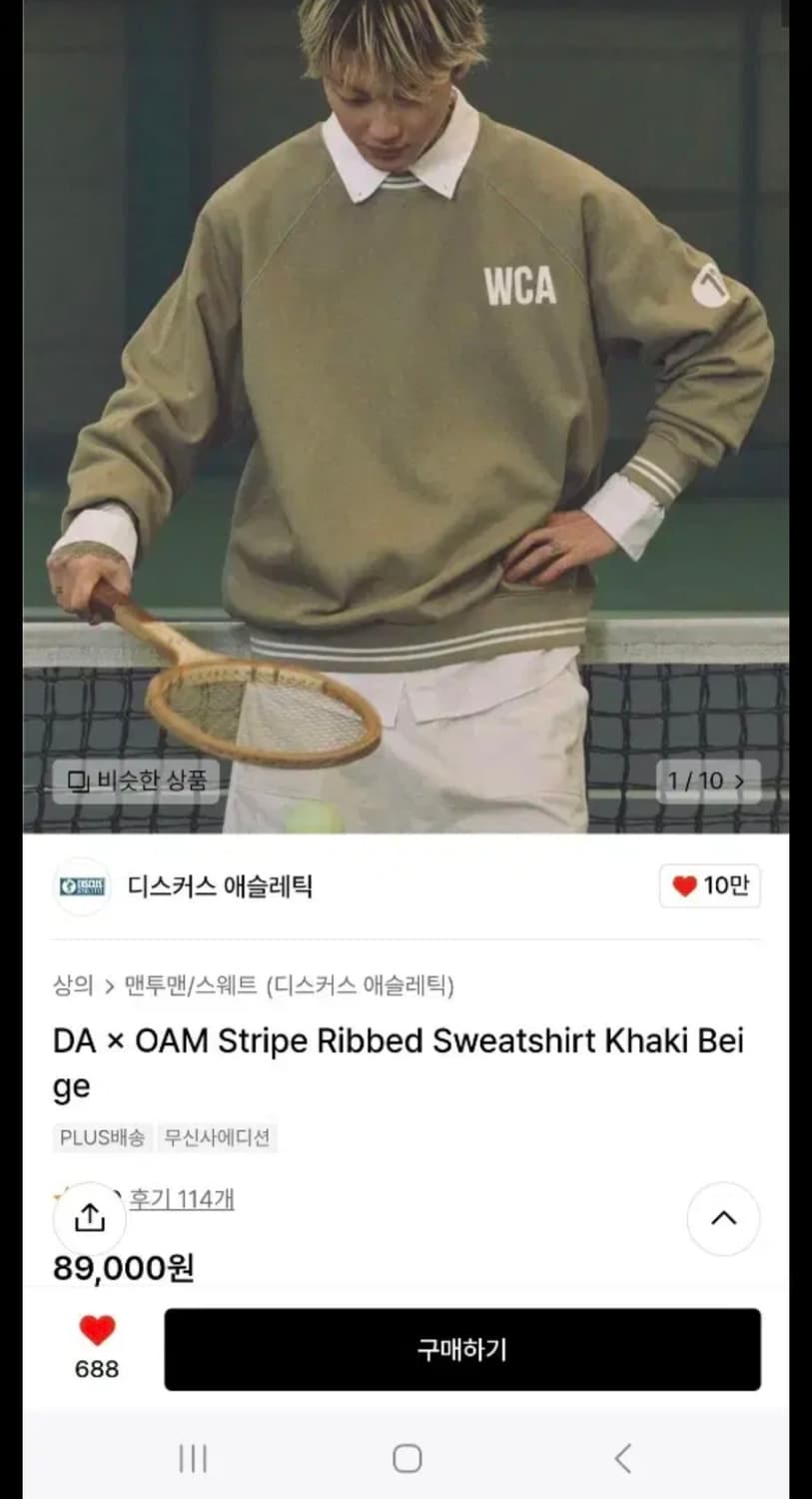This screenshot has width=812, height=1499.
Task: Open the brand page via 디스커스 애슬레틱 name
Action: 218,887
